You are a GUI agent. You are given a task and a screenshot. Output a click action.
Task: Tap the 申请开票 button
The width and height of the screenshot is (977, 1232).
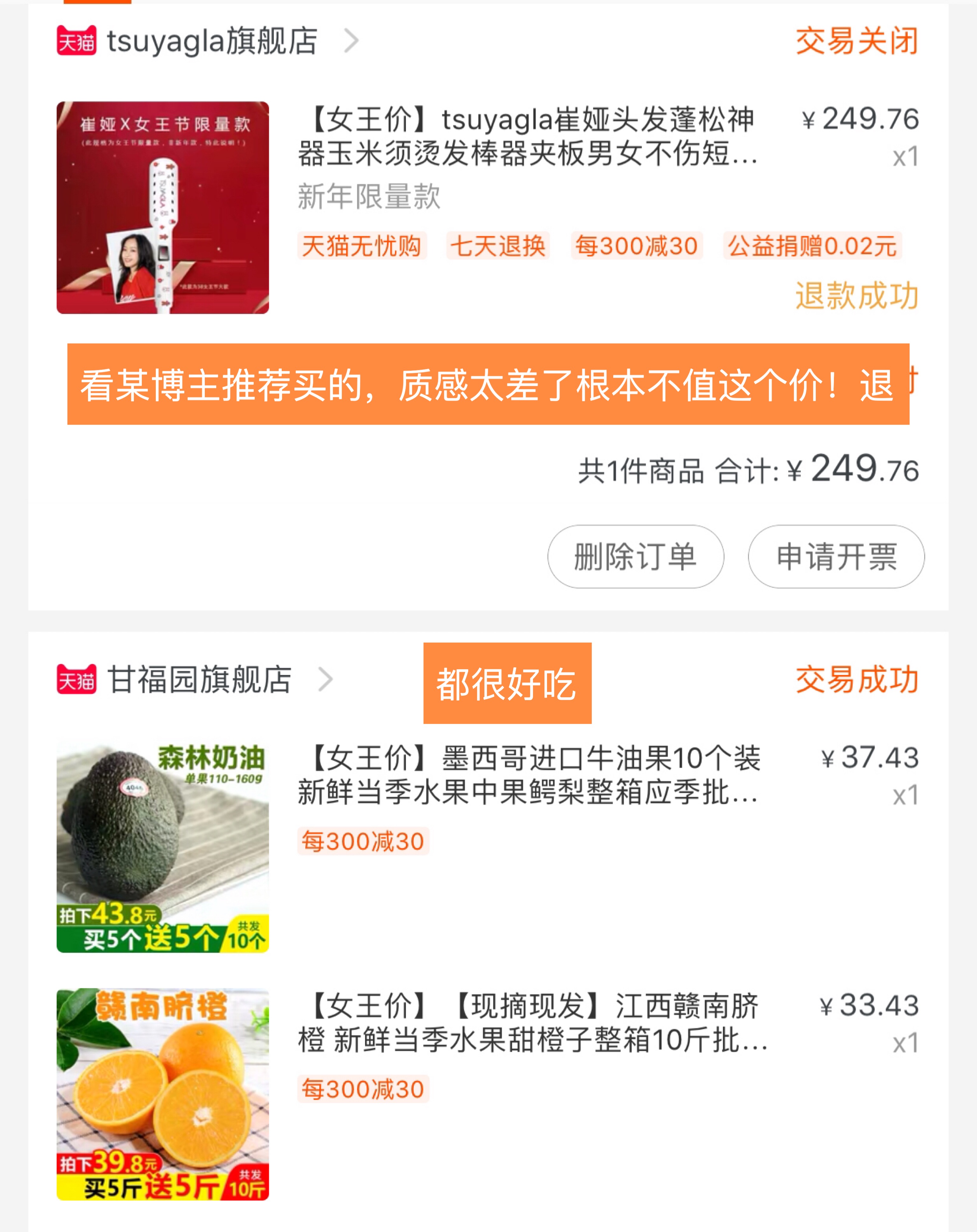click(x=836, y=557)
